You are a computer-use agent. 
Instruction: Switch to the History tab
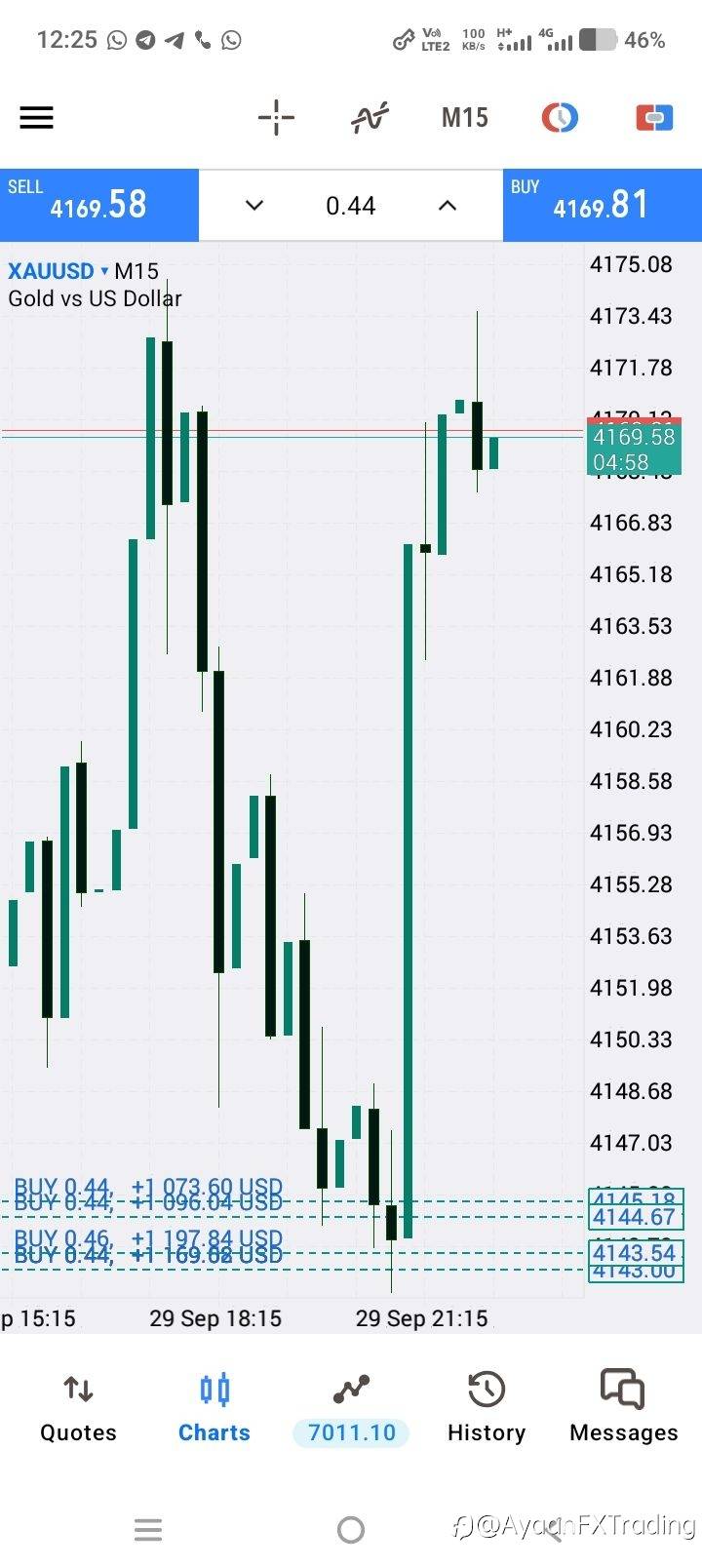[487, 1407]
